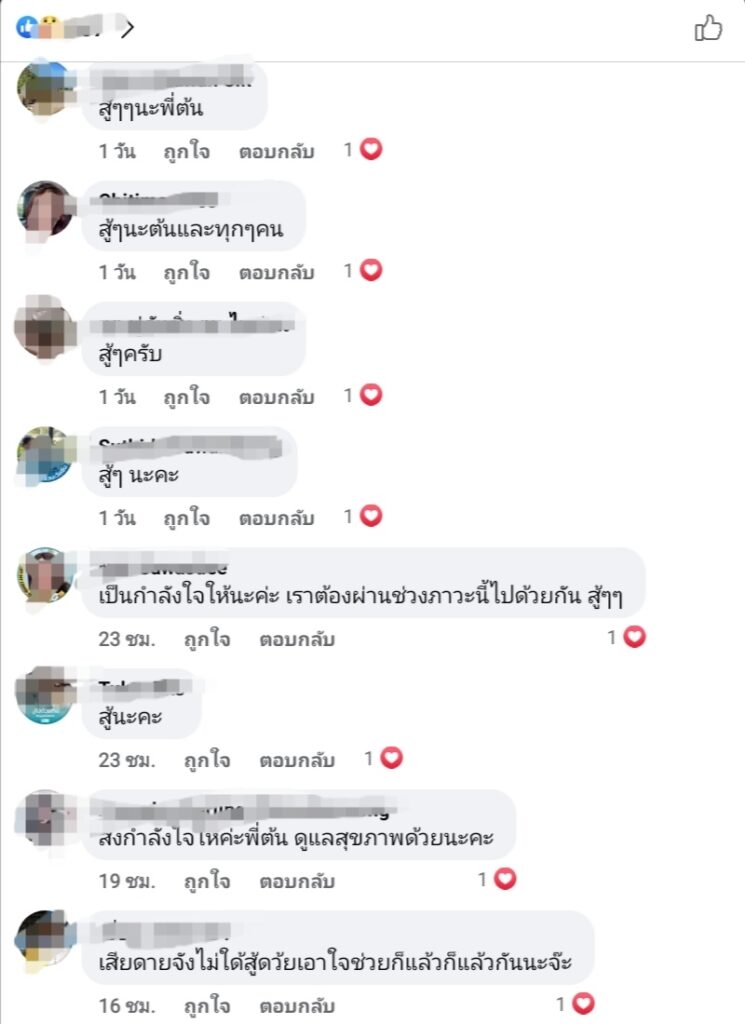Like the comment starting 'เสียดายจัง'
The height and width of the screenshot is (1024, 745).
pos(207,1004)
